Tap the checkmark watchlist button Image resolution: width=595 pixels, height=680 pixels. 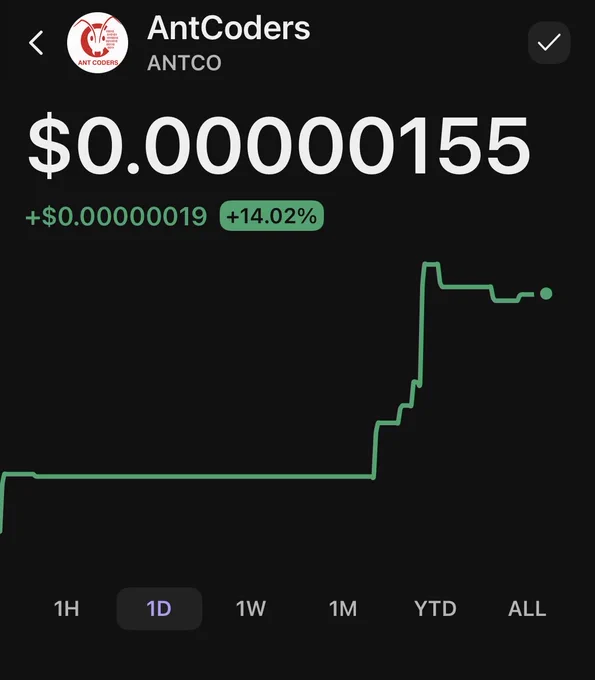pos(549,42)
